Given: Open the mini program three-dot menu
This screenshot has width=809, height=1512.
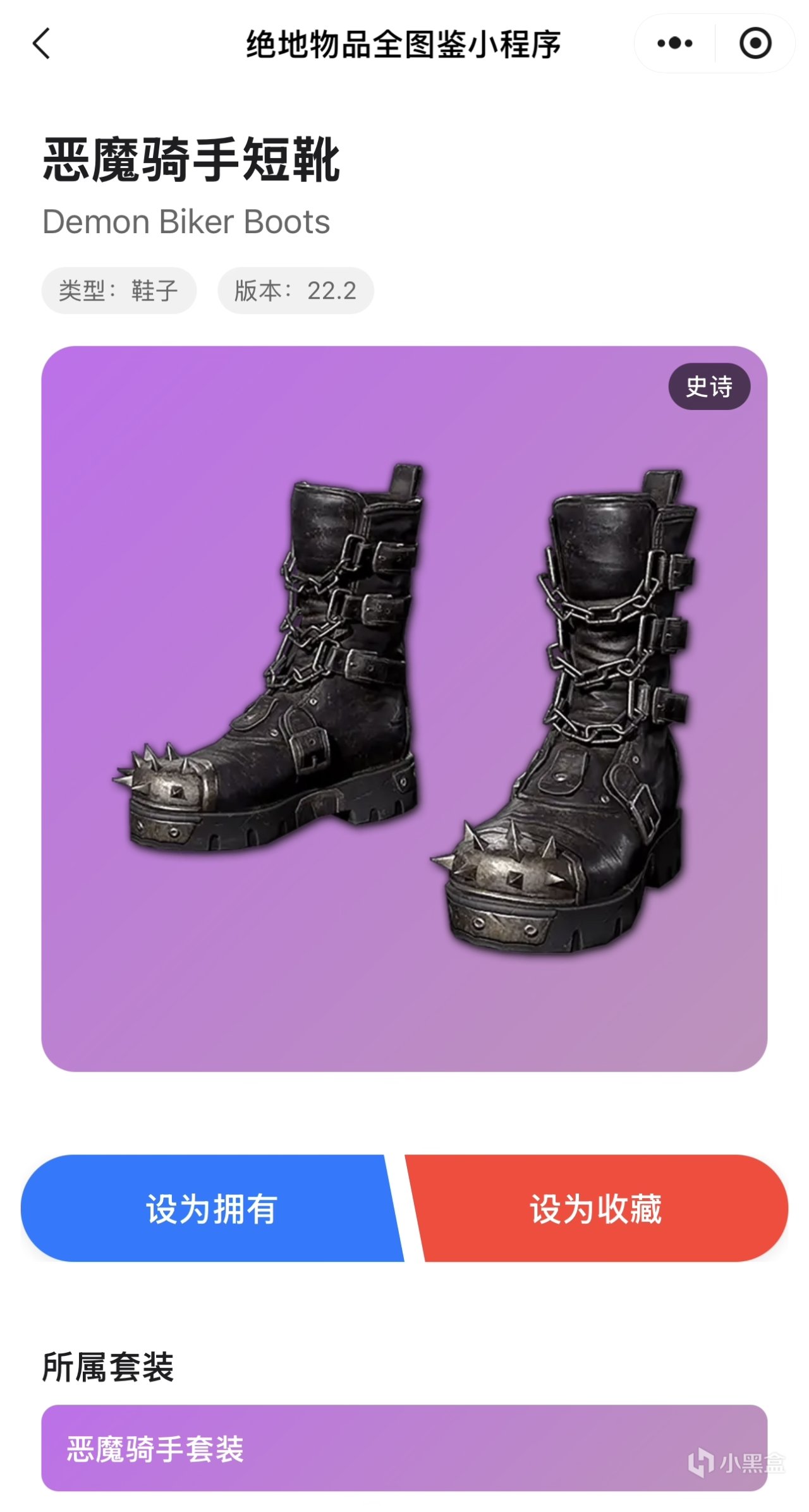Looking at the screenshot, I should [x=674, y=44].
